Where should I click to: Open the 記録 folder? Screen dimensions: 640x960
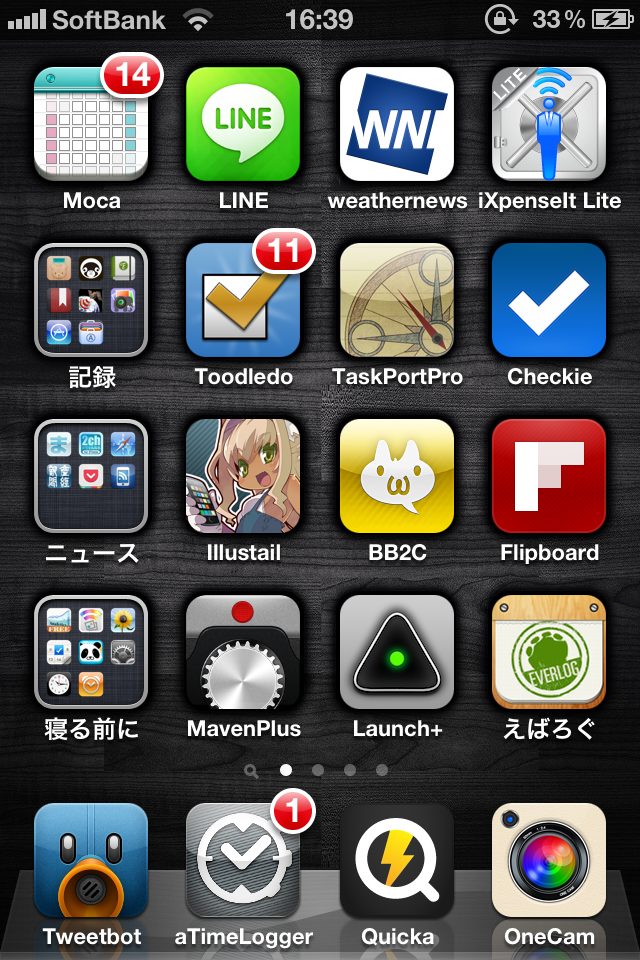[91, 300]
